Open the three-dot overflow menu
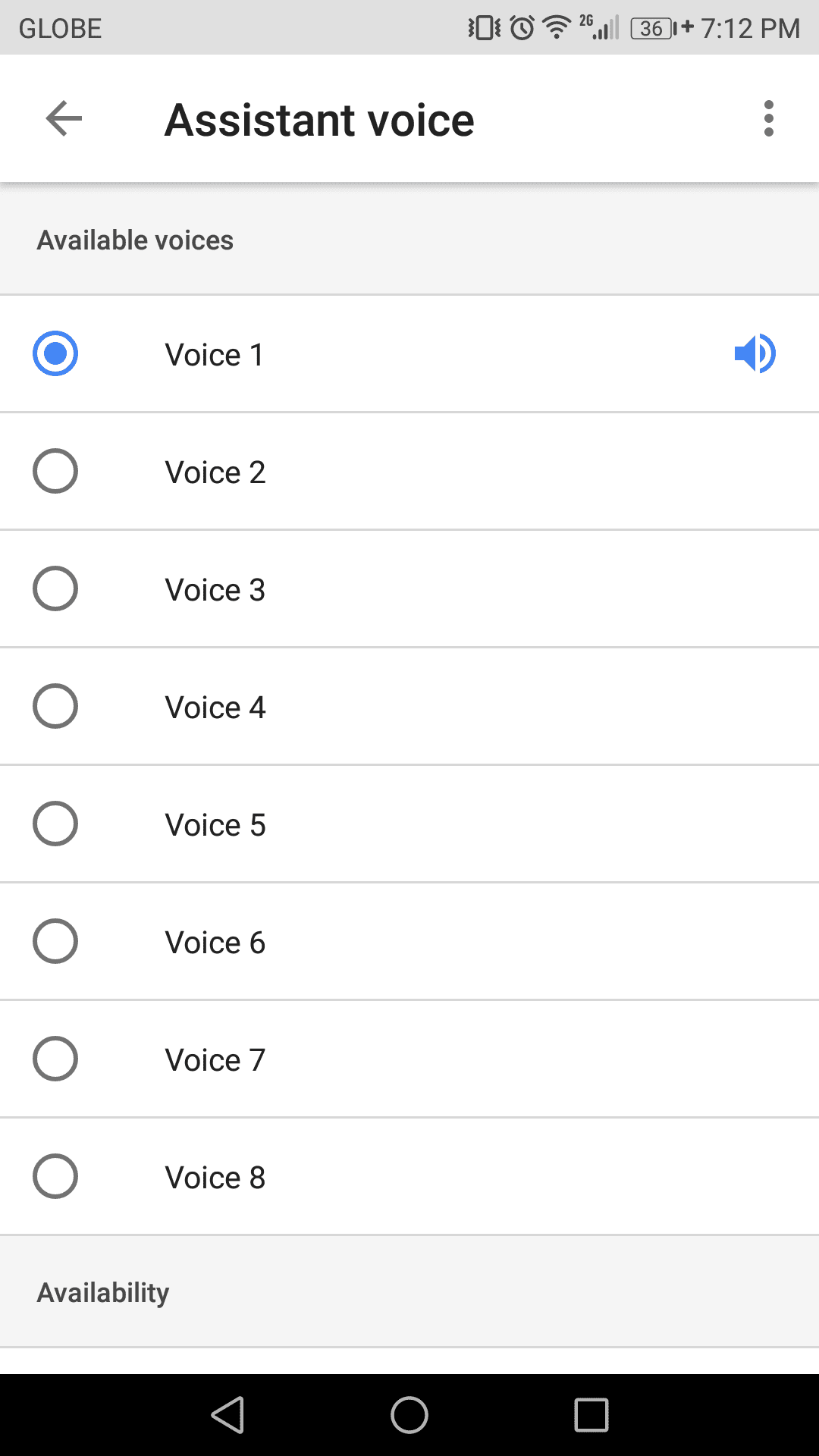Screen dimensions: 819x1456 768,118
